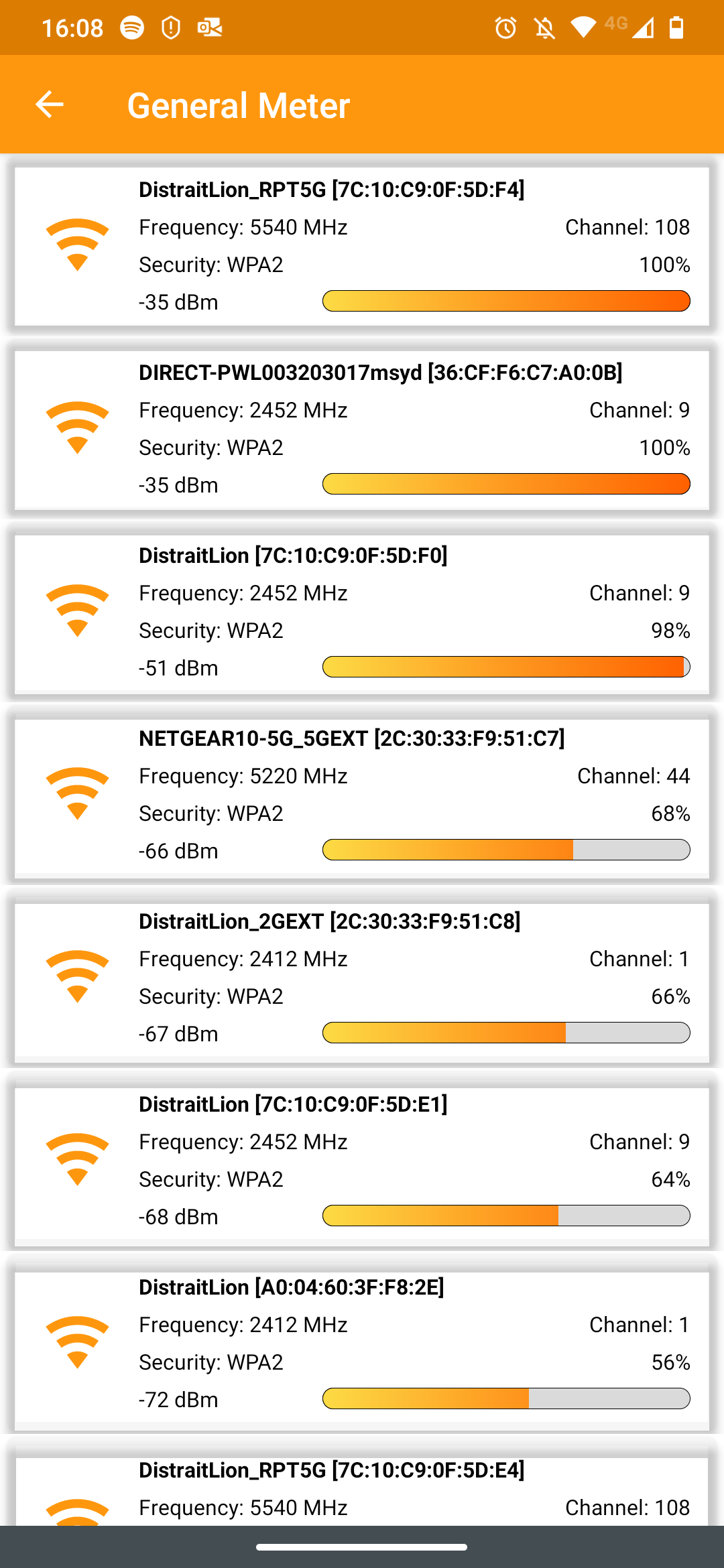Open DistraitLion network card ending 5D:F0

tap(362, 612)
